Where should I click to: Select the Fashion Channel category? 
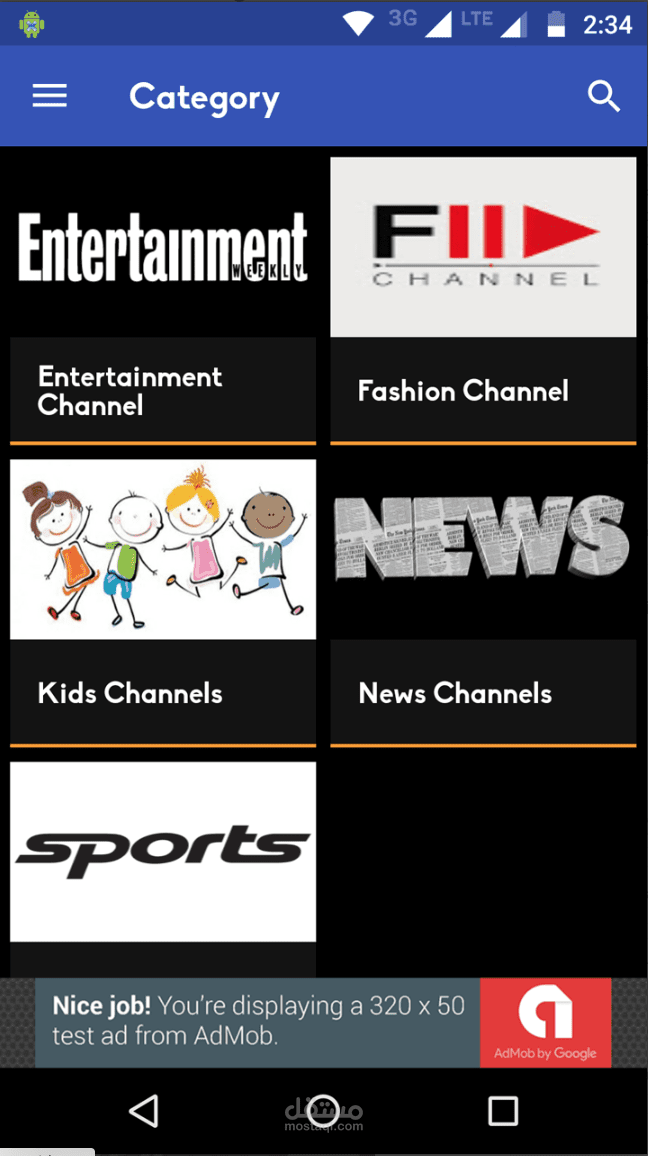[483, 300]
